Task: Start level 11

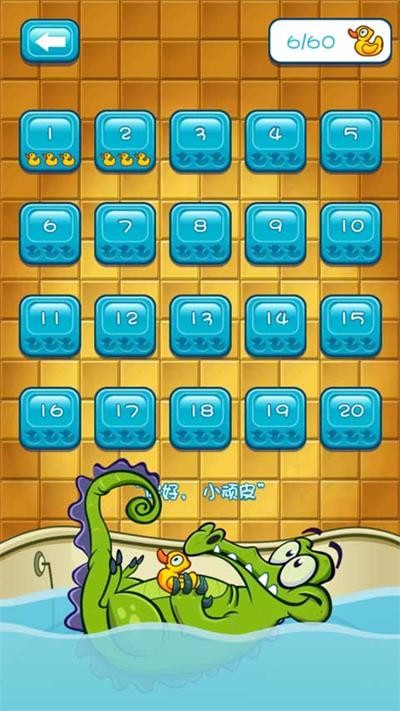Action: (50, 326)
